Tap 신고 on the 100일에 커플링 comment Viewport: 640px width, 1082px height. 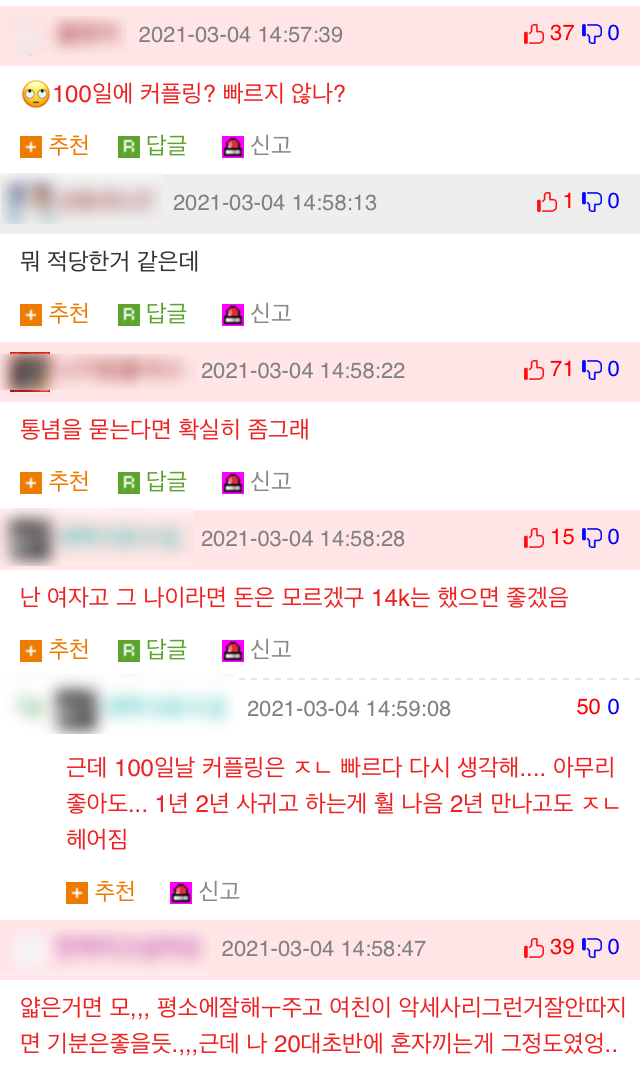coord(257,146)
